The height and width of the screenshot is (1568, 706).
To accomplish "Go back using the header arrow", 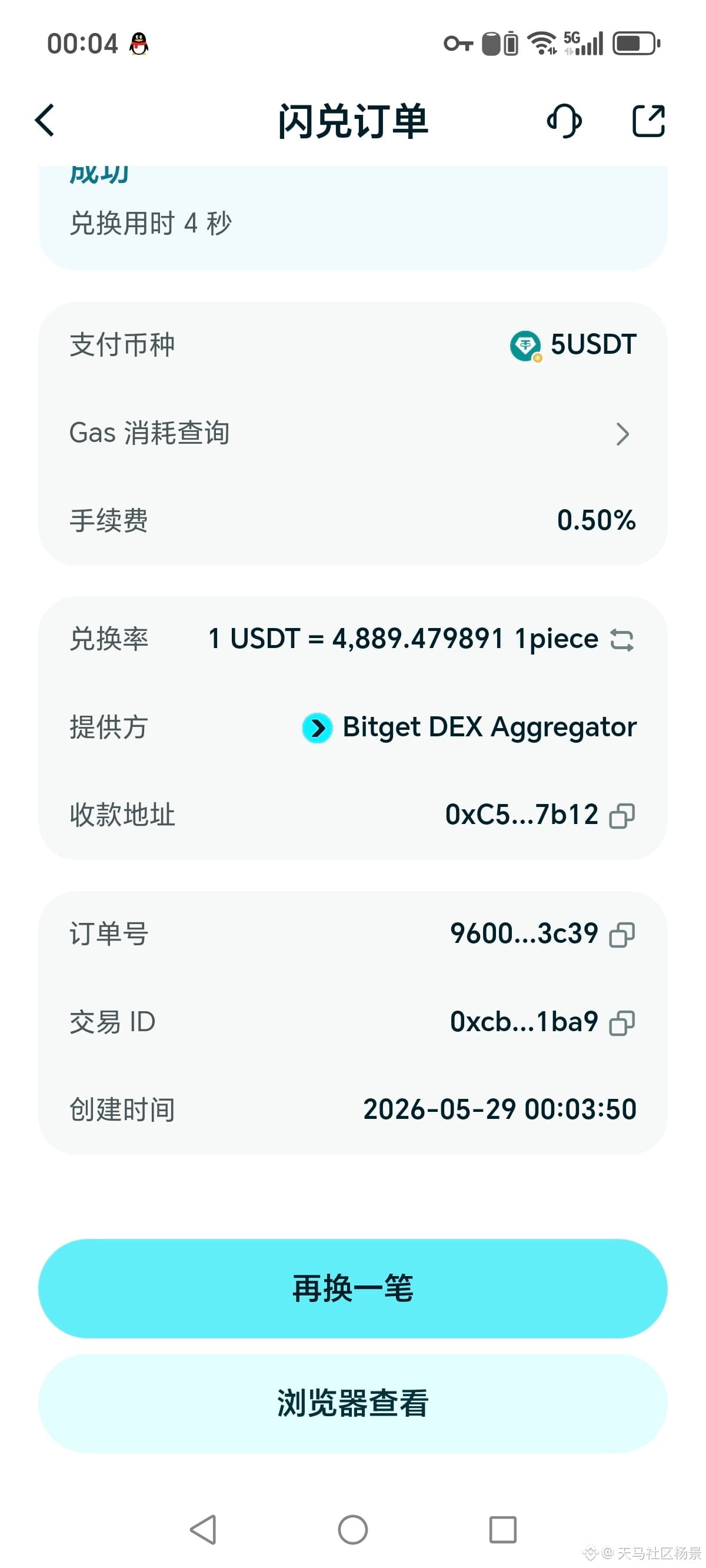I will pyautogui.click(x=45, y=120).
